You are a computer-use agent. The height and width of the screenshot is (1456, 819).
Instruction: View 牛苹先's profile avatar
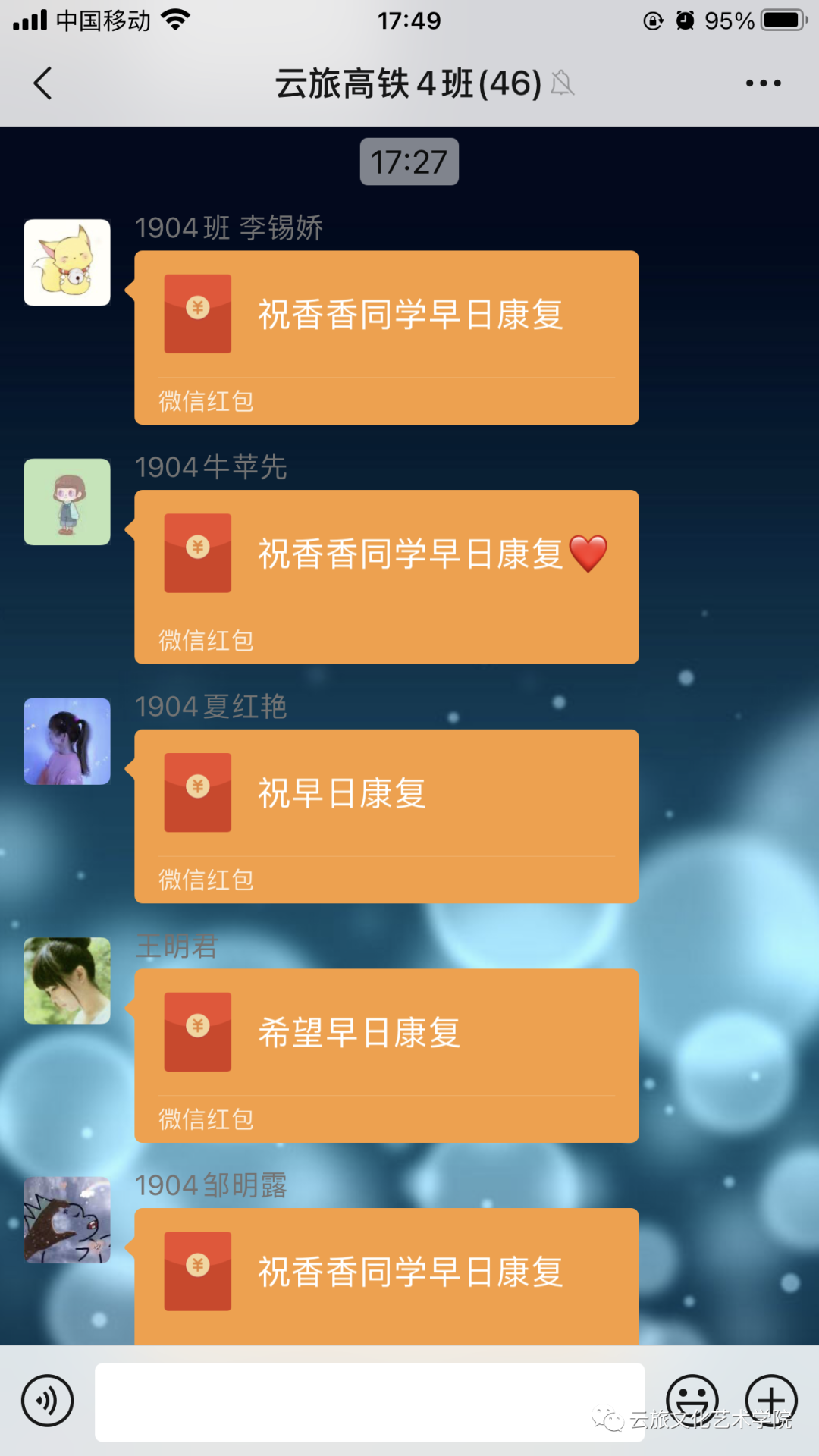[x=67, y=502]
